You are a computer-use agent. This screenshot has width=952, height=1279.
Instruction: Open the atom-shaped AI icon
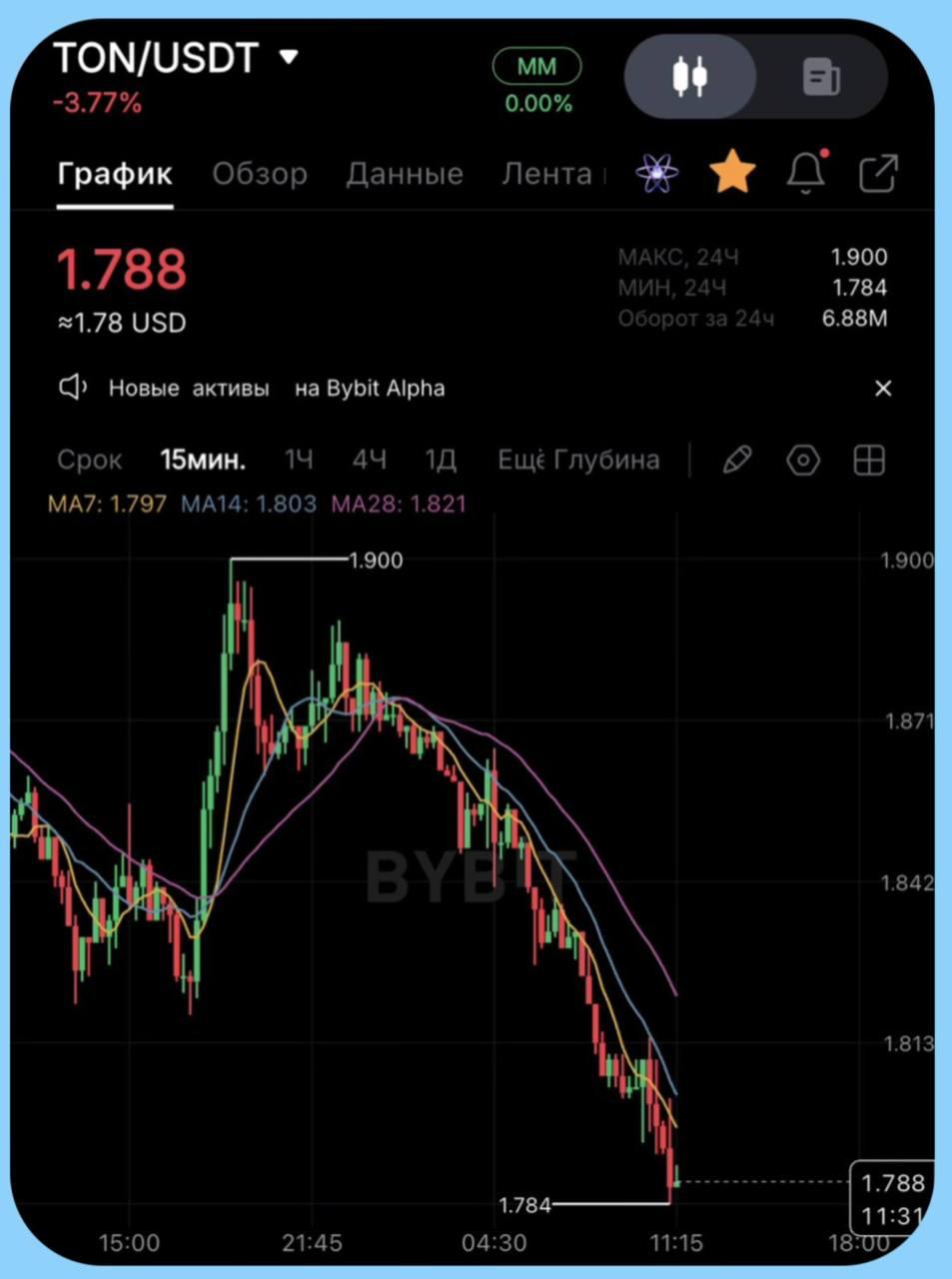tap(656, 174)
